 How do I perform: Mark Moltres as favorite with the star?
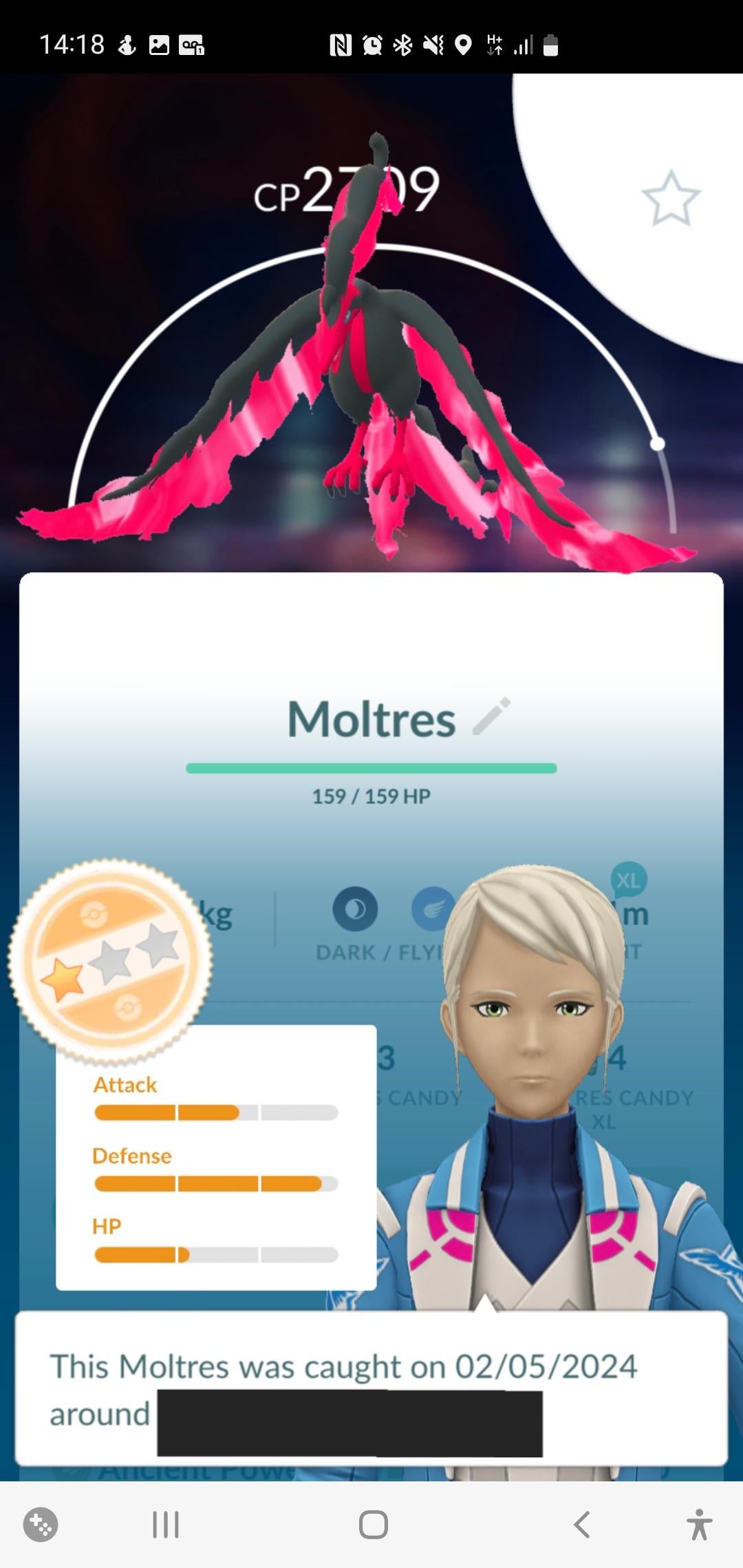coord(671,199)
